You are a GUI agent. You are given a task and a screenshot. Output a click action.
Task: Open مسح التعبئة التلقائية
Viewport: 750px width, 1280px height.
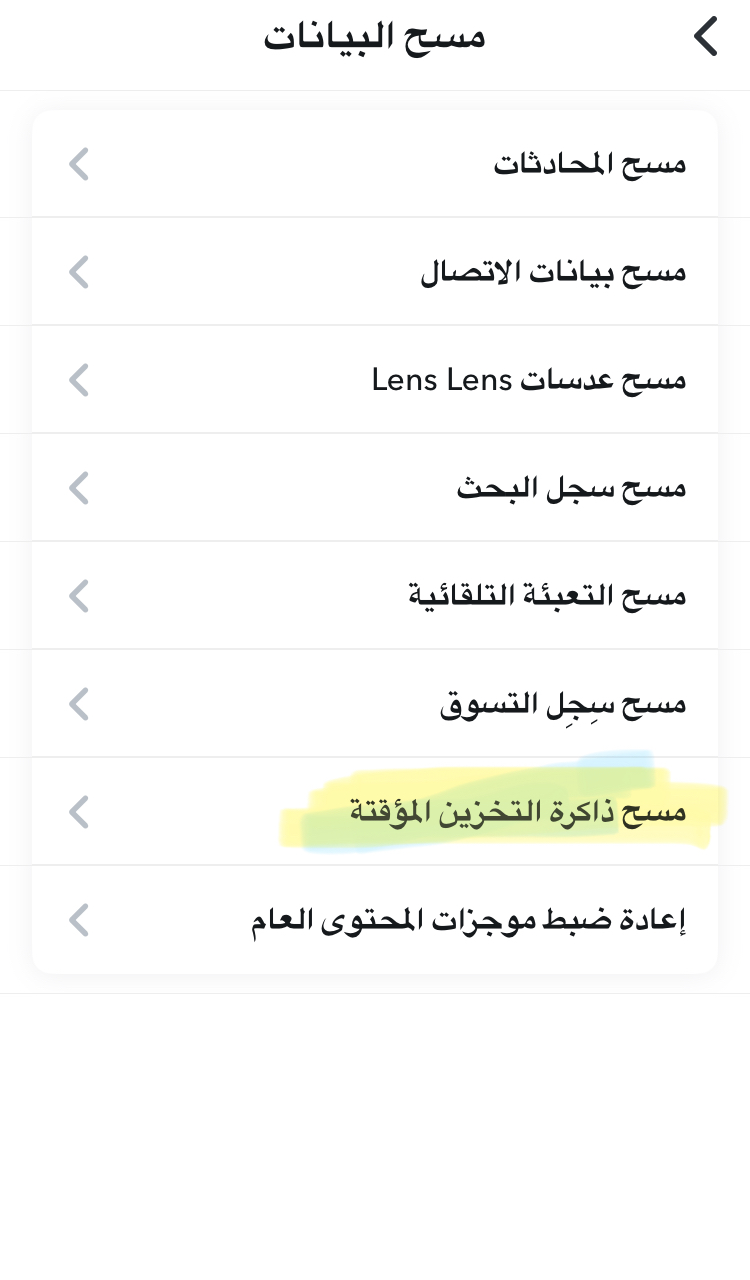click(x=375, y=596)
